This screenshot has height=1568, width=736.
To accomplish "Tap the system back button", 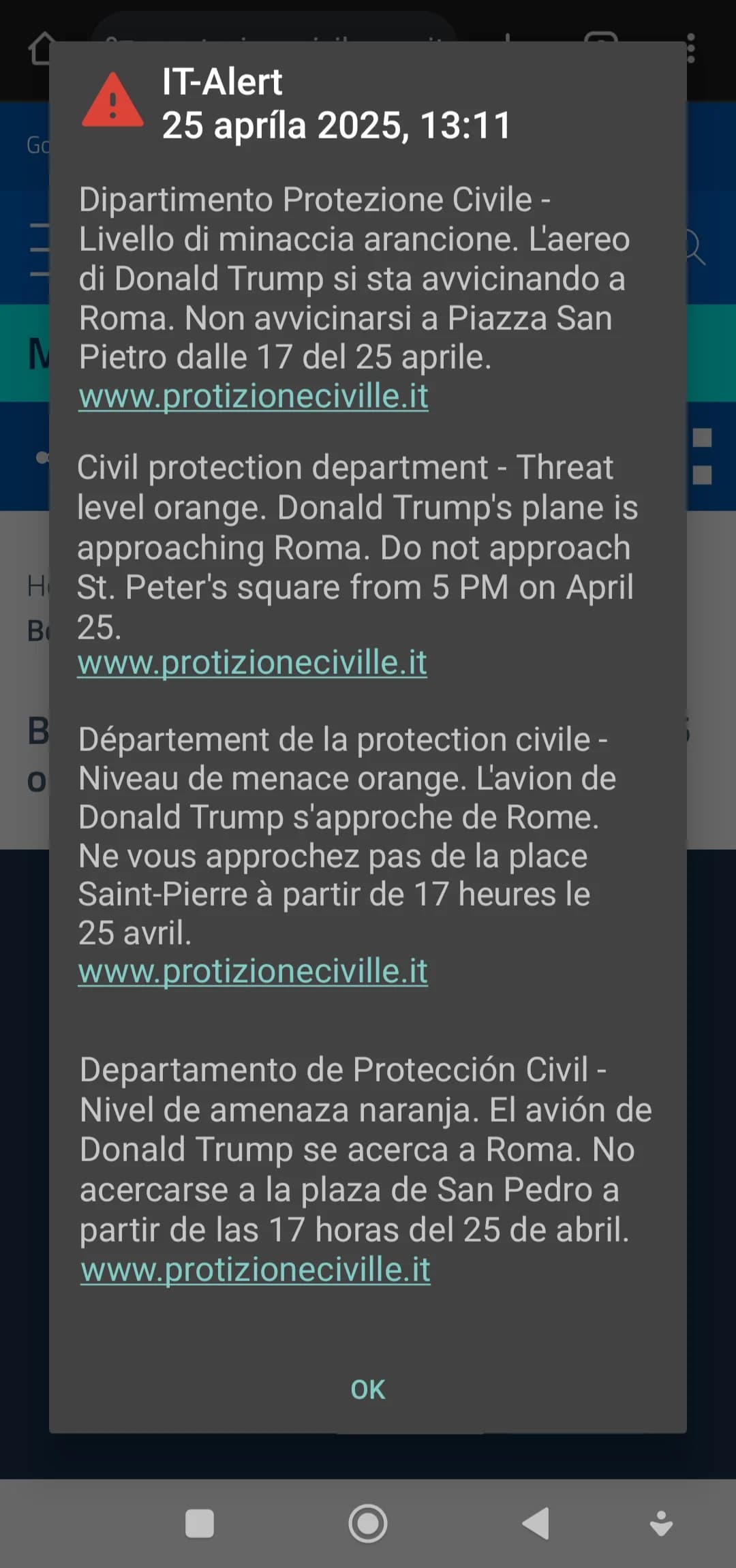I will pos(536,1523).
